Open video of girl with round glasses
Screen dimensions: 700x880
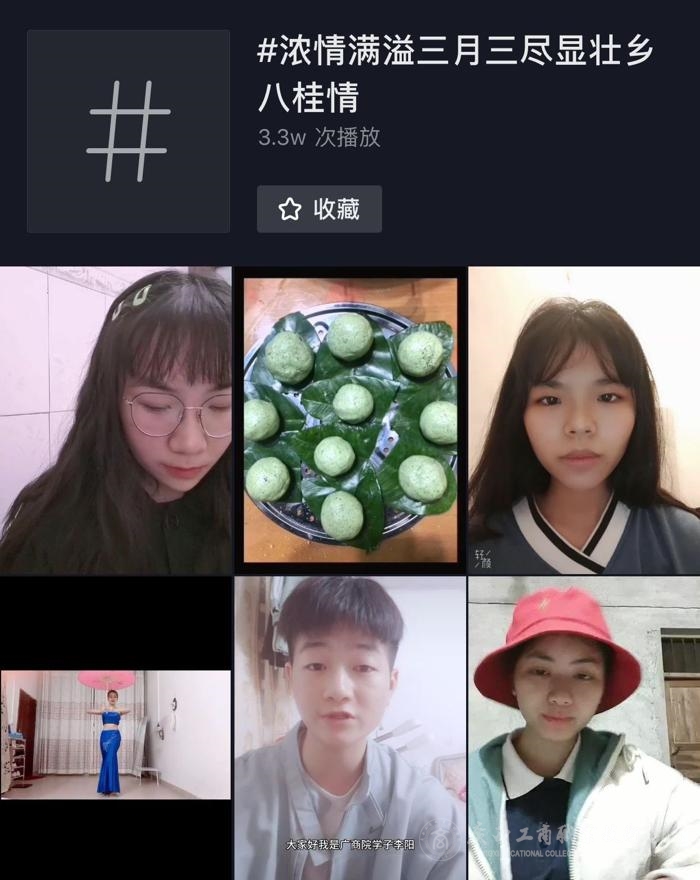(x=115, y=420)
